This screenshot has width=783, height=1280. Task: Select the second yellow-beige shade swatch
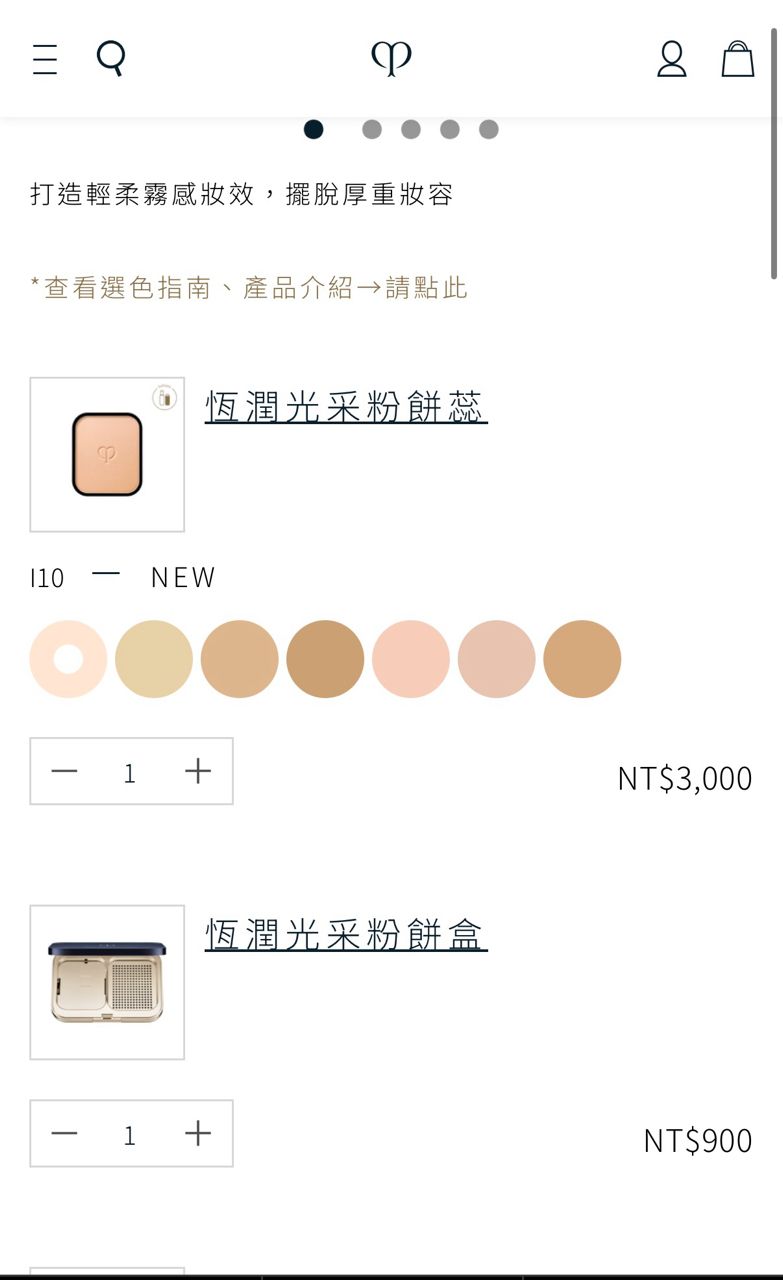point(154,659)
